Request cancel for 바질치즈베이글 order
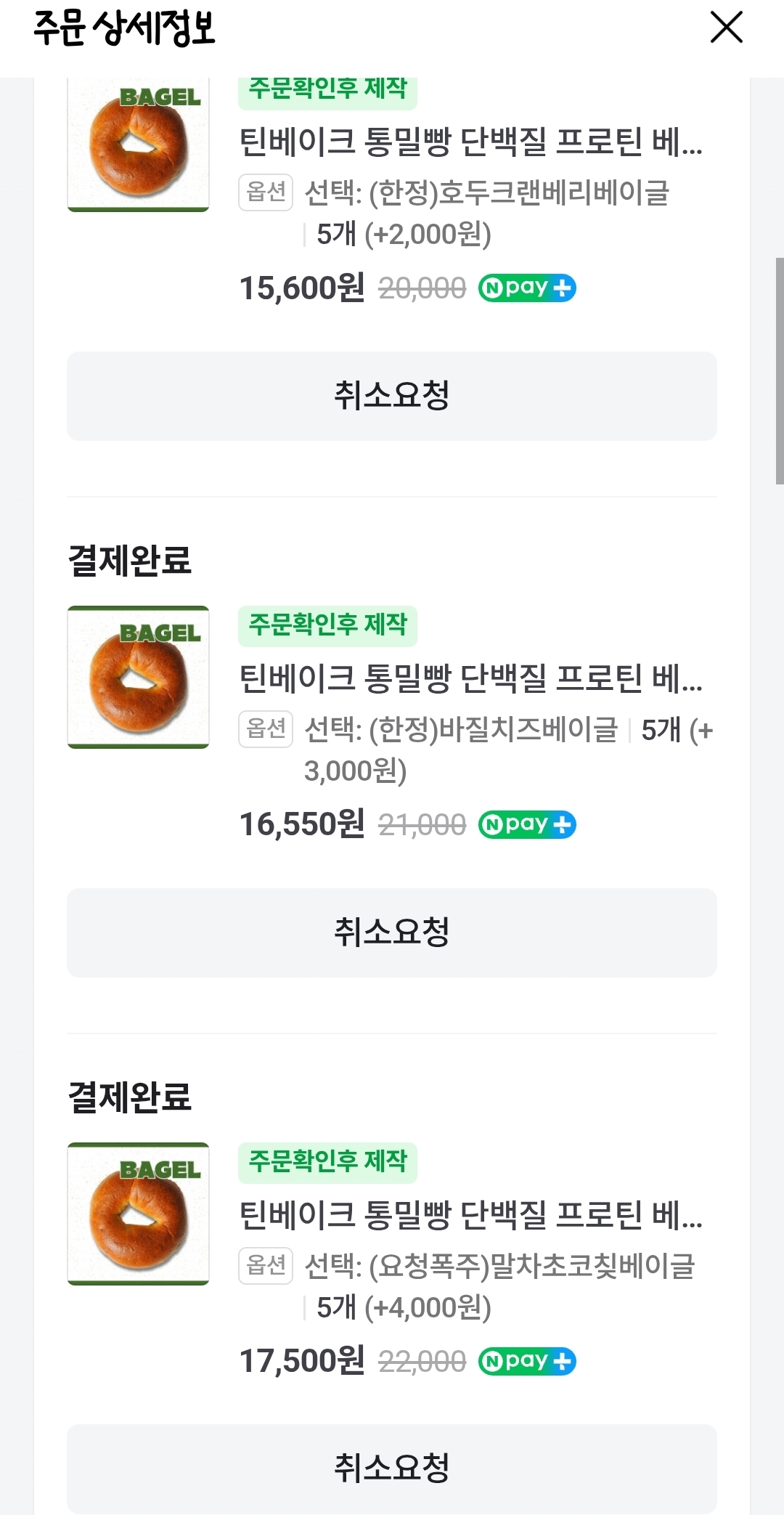Screen dimensions: 784x1515 pyautogui.click(x=392, y=933)
